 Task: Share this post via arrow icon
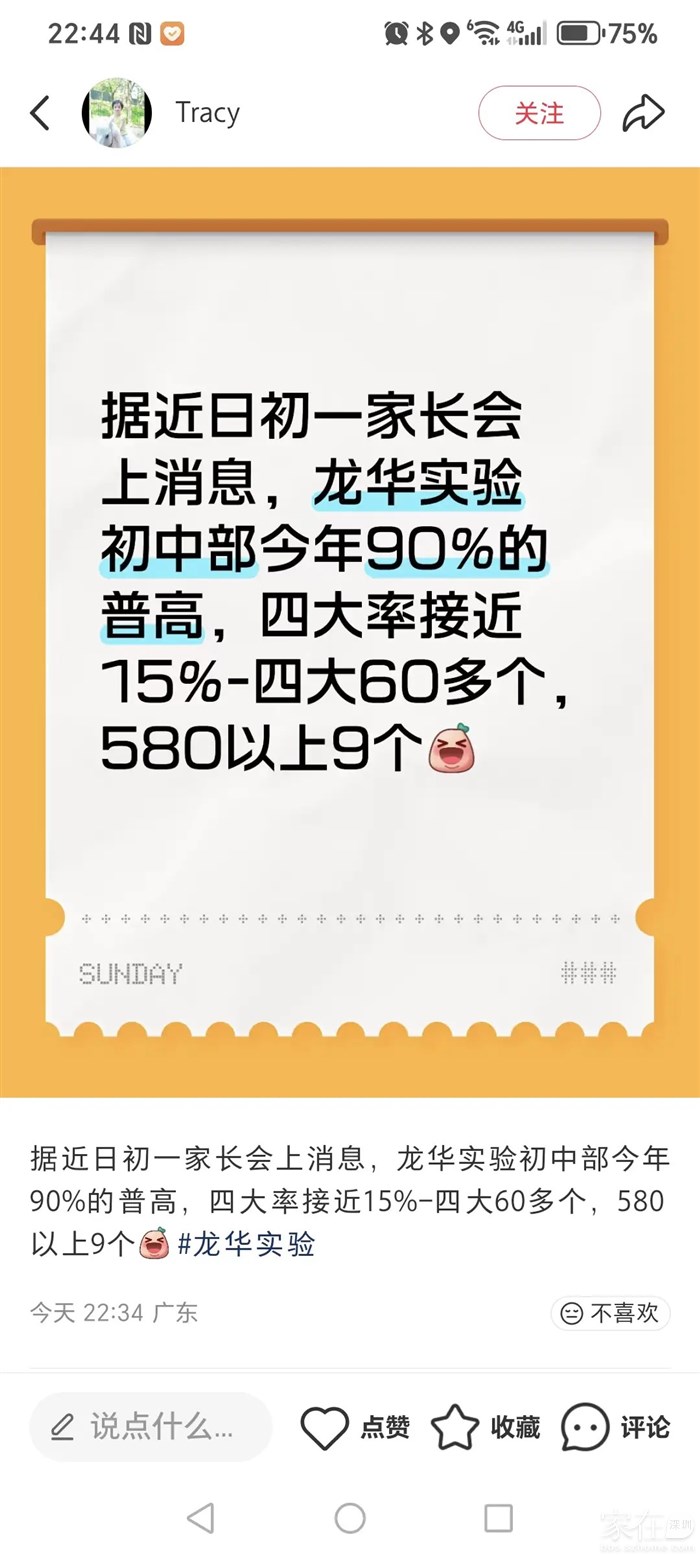click(x=643, y=113)
